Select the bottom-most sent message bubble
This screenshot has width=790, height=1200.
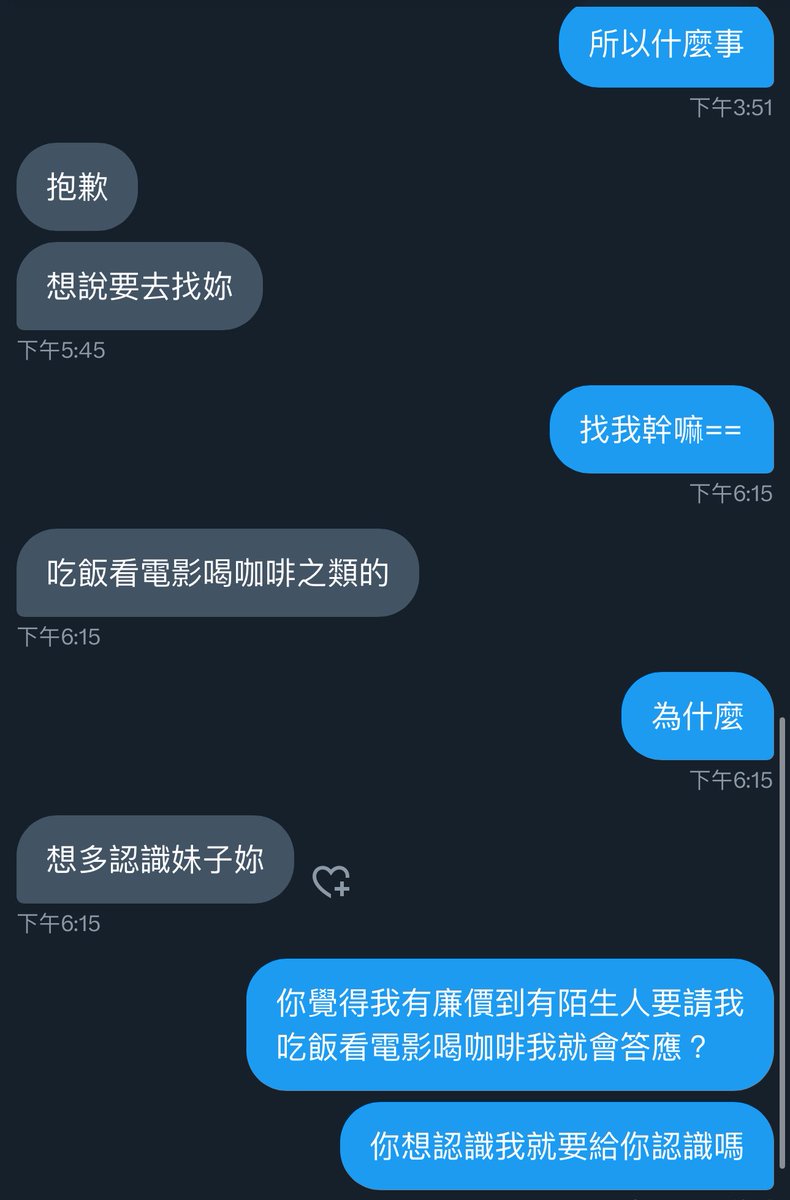tap(557, 1150)
